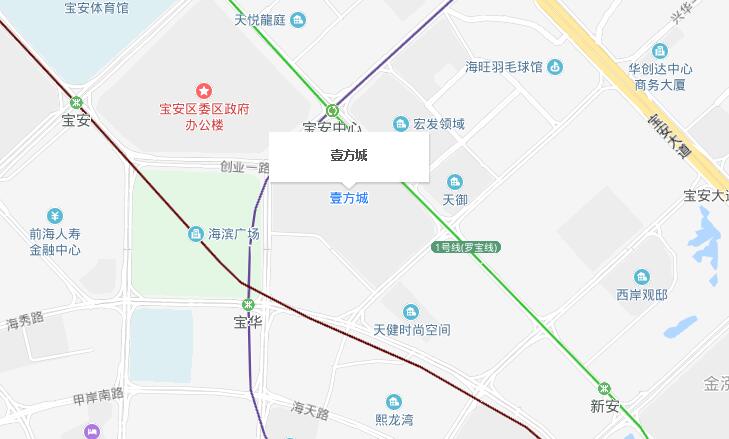Image resolution: width=729 pixels, height=439 pixels.
Task: Open the 宝安区委区政府办公楼 marker
Action: [x=204, y=92]
